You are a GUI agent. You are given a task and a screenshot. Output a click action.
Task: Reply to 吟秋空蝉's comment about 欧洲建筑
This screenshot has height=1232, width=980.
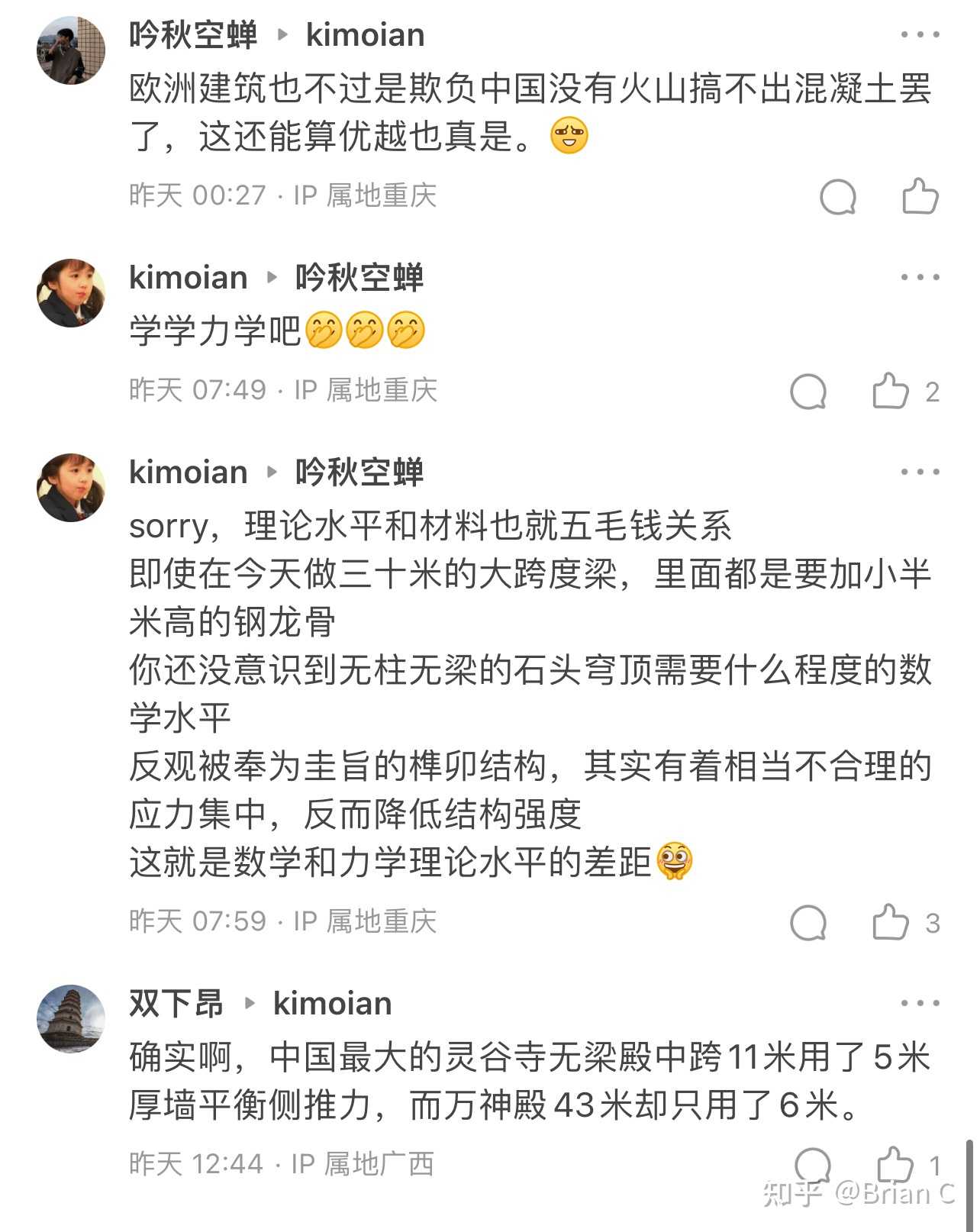click(837, 197)
